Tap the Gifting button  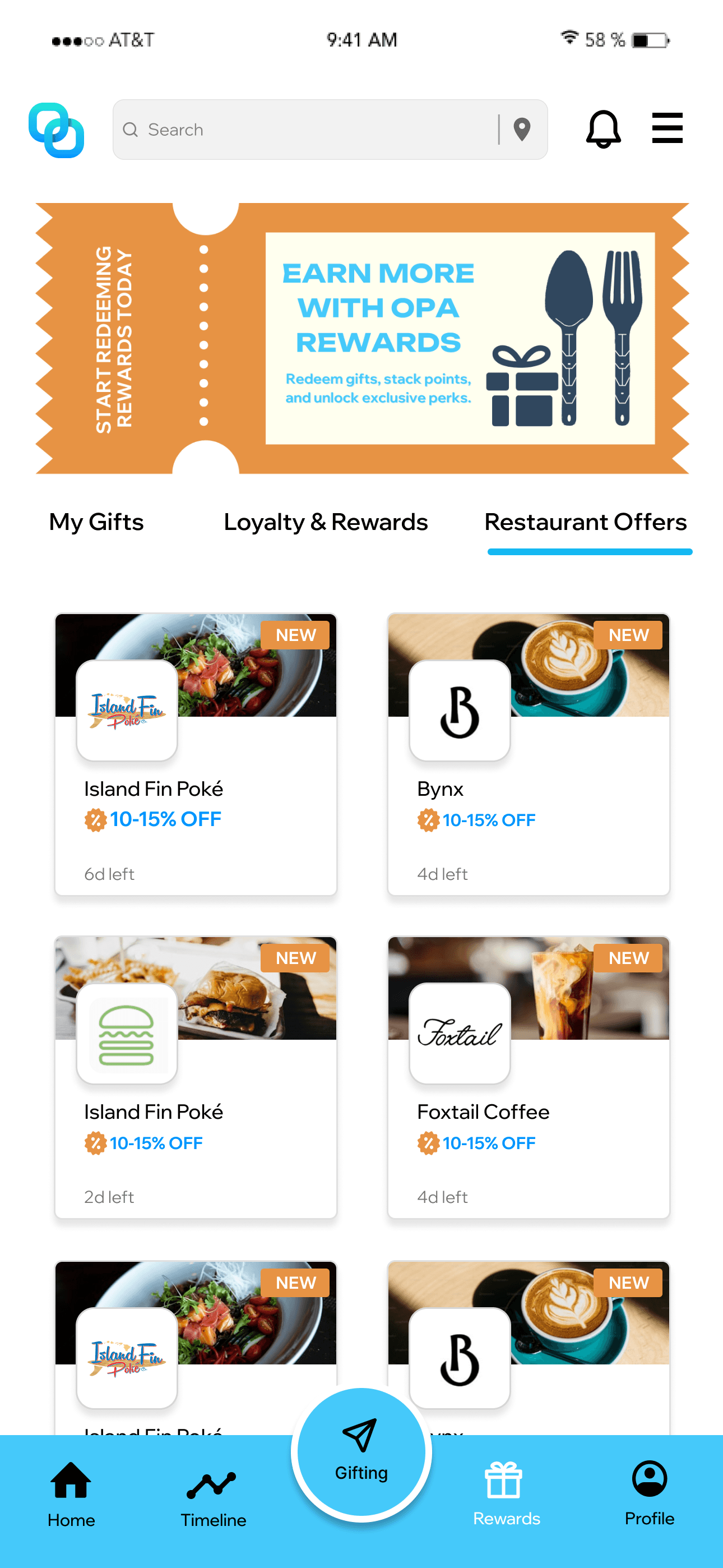[361, 1452]
